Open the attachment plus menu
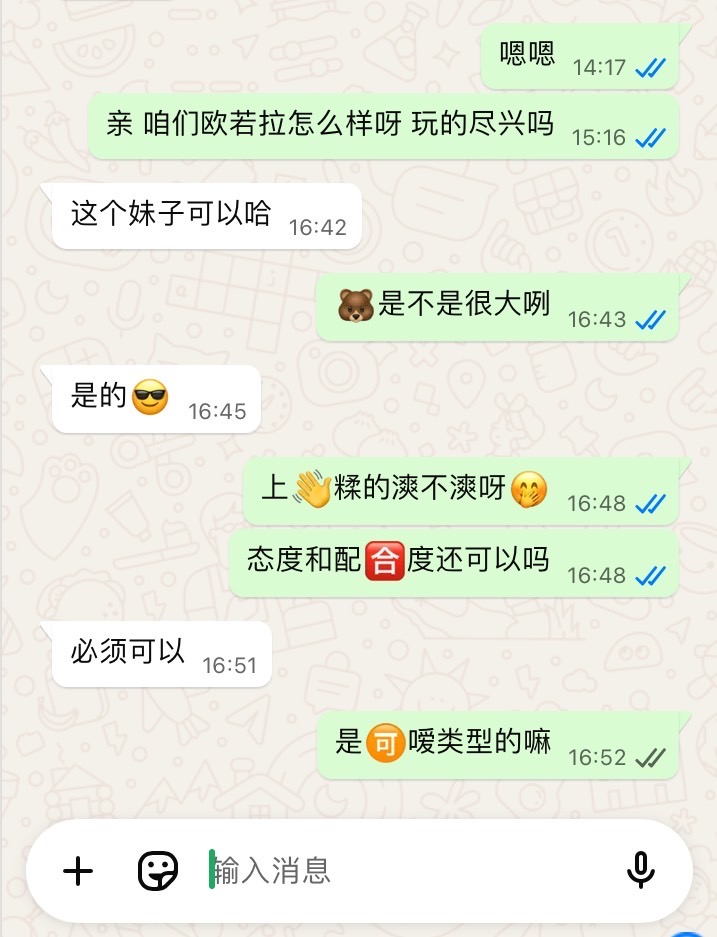This screenshot has width=717, height=937. point(78,871)
